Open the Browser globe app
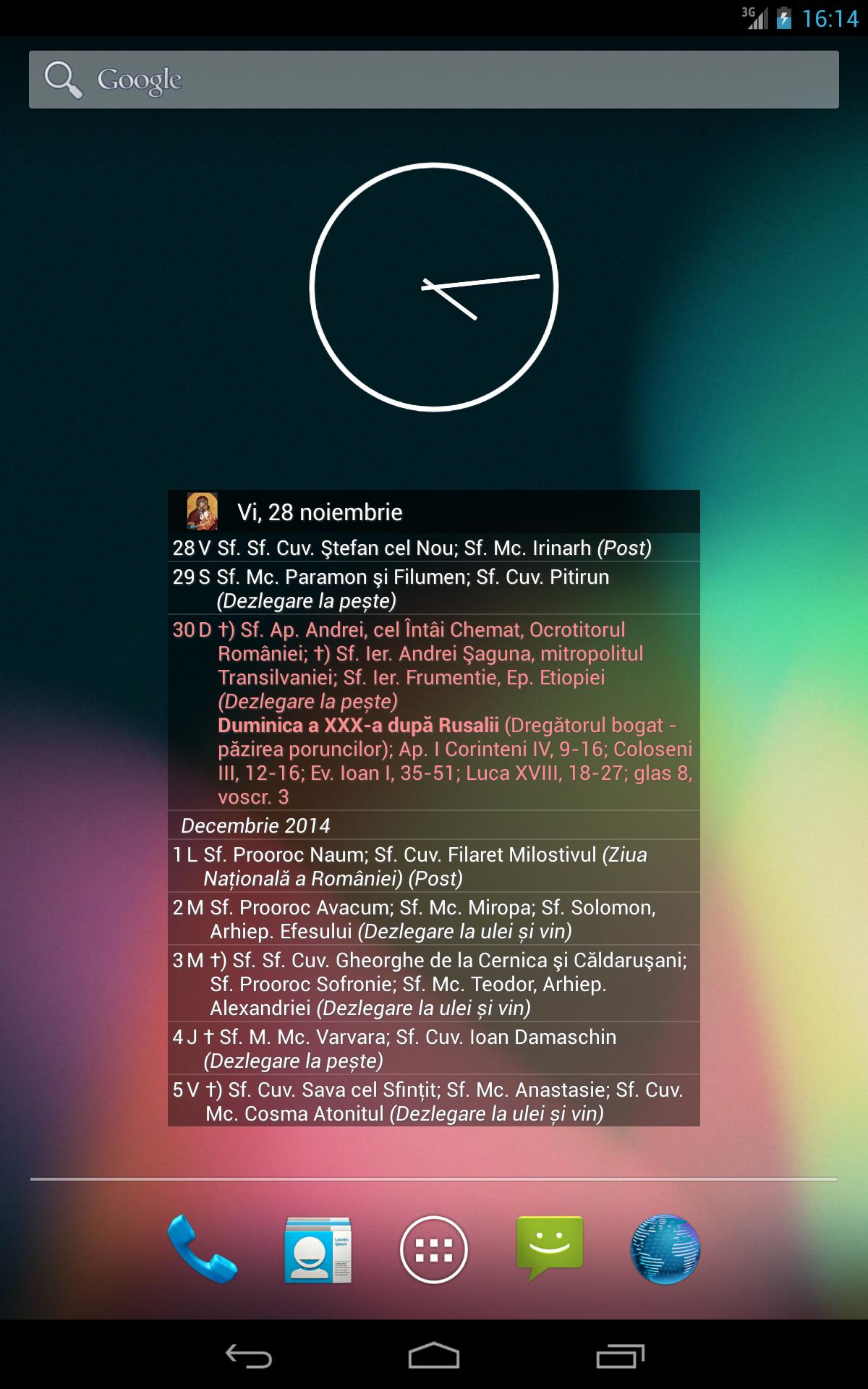The height and width of the screenshot is (1389, 868). (x=665, y=1249)
